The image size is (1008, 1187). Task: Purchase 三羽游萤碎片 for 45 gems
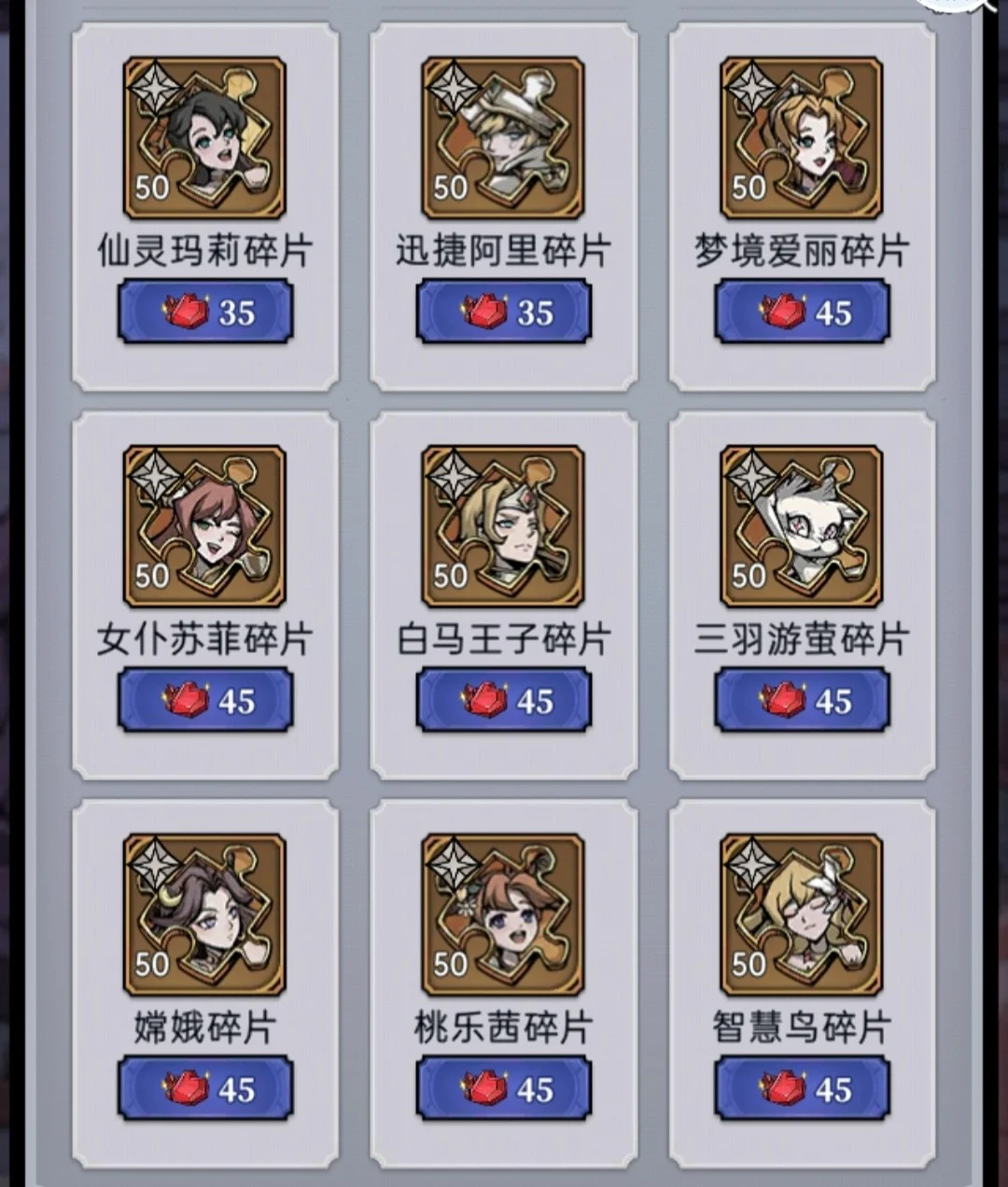click(803, 700)
